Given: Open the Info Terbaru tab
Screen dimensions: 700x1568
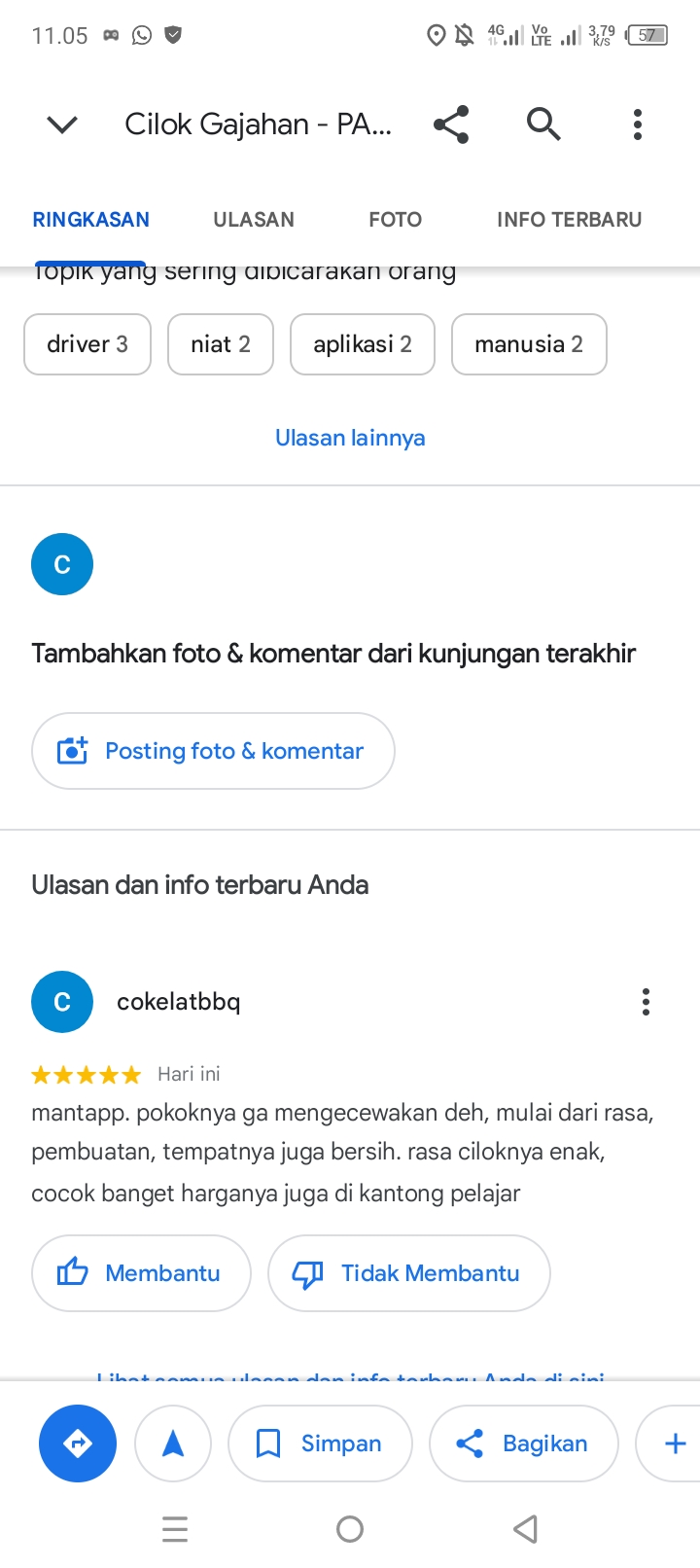Looking at the screenshot, I should (569, 220).
